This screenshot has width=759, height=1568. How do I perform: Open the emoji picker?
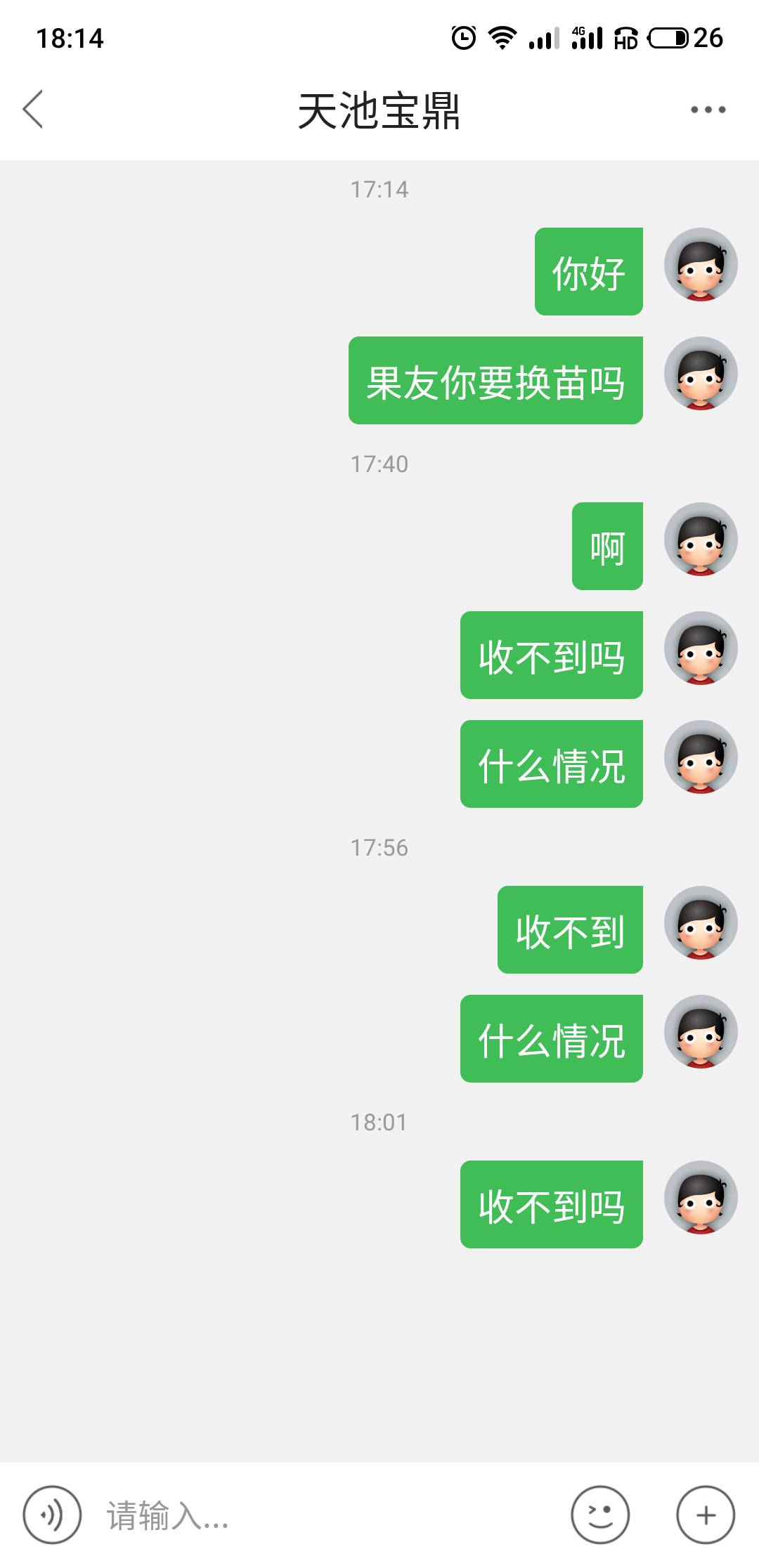[599, 1515]
